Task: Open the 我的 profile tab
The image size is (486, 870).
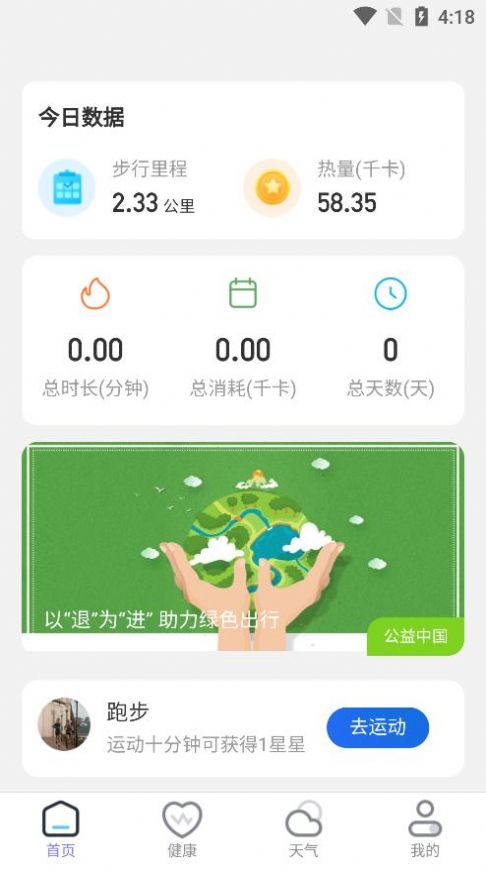Action: [x=425, y=829]
